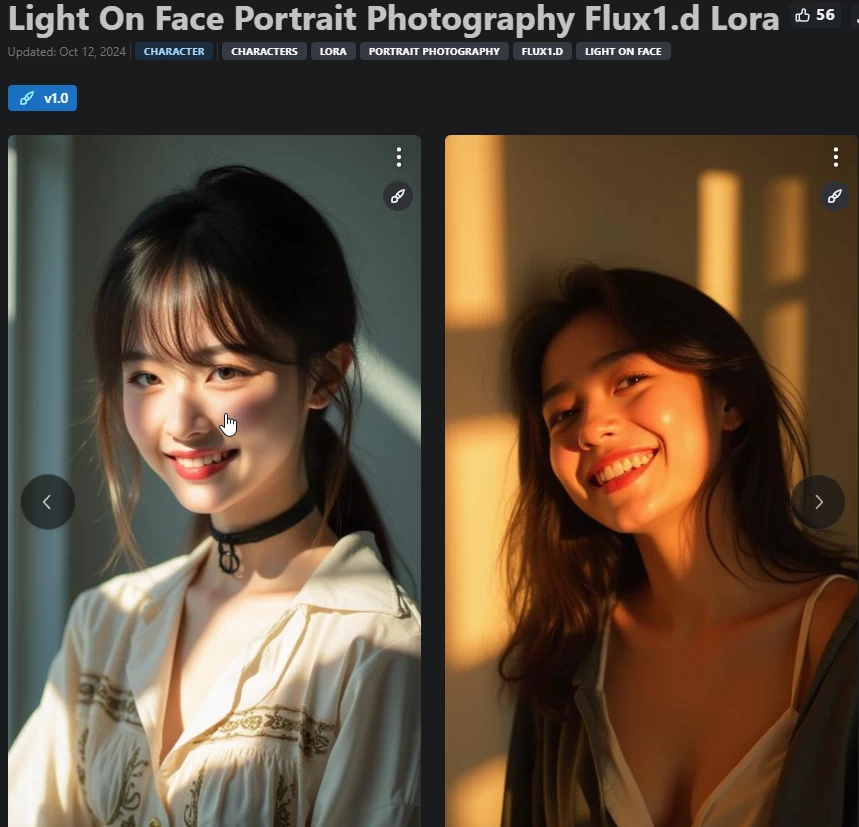This screenshot has width=859, height=827.
Task: Tap the brush icon on the sunlit portrait
Action: (835, 196)
